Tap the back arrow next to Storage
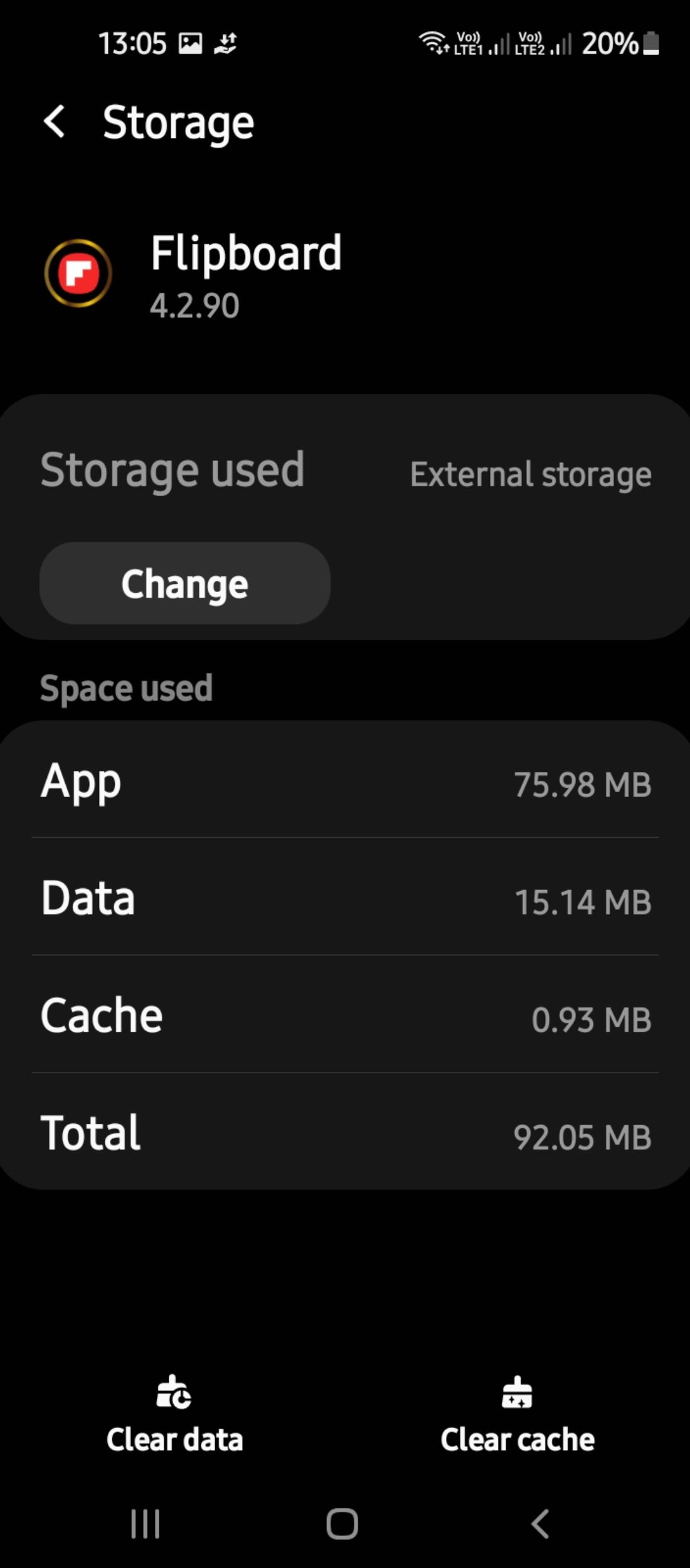 click(x=55, y=122)
